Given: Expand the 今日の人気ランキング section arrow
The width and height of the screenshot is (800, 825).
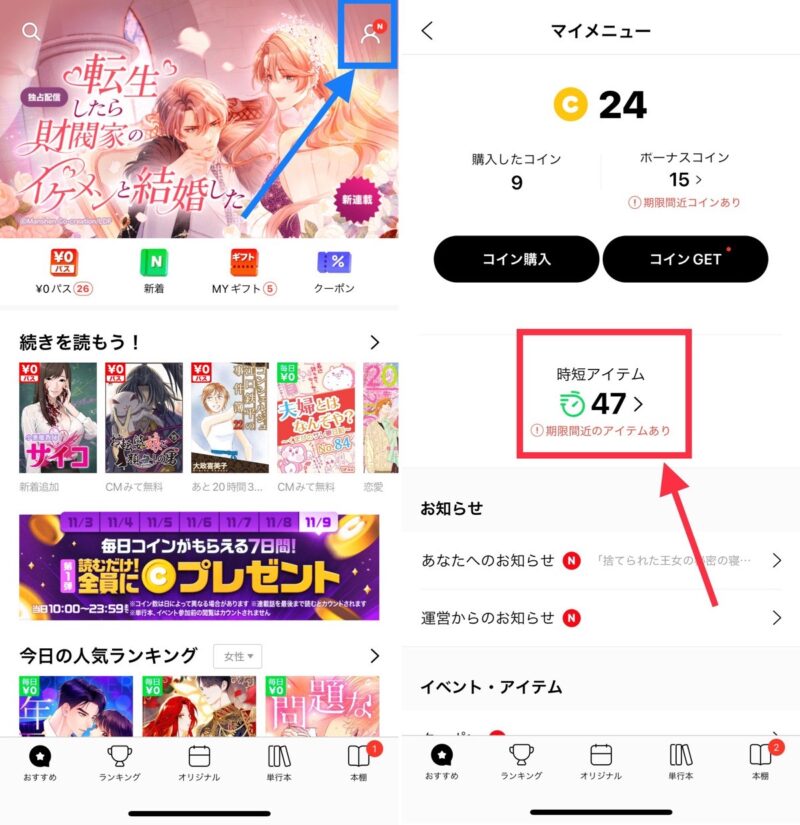Looking at the screenshot, I should 375,656.
